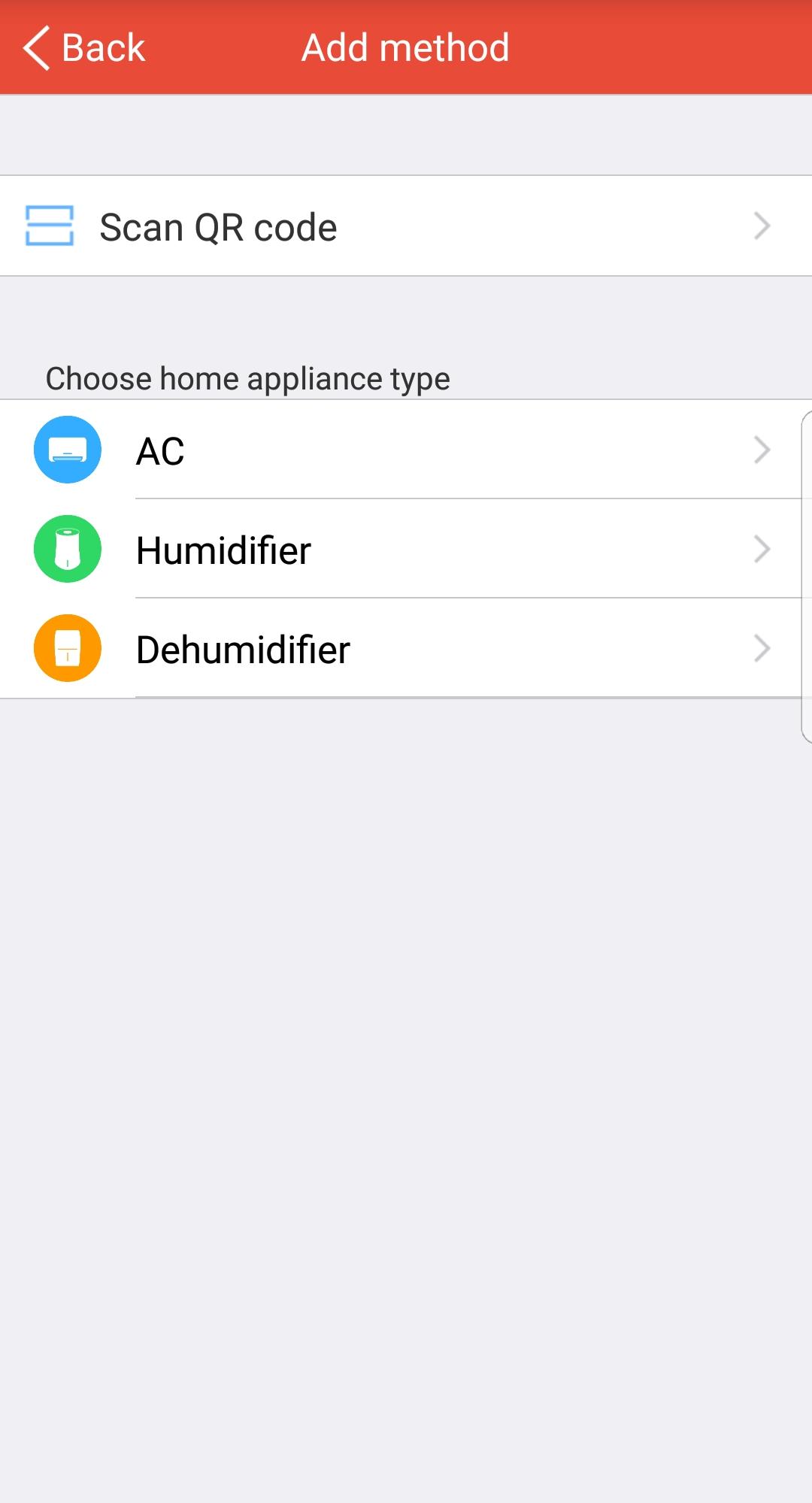Select the orange Dehumidifier icon
This screenshot has height=1503, width=812.
coord(67,648)
